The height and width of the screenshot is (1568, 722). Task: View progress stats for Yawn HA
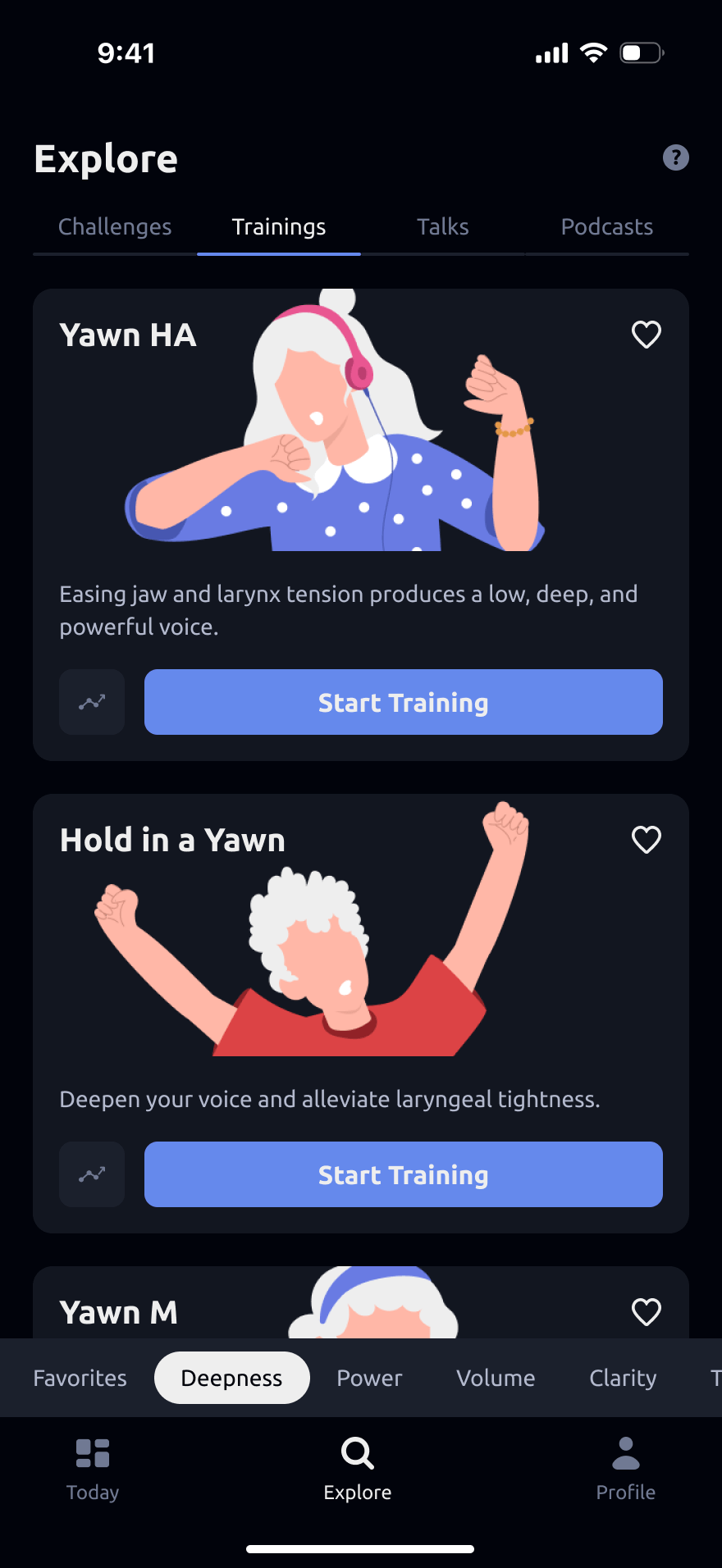(92, 702)
